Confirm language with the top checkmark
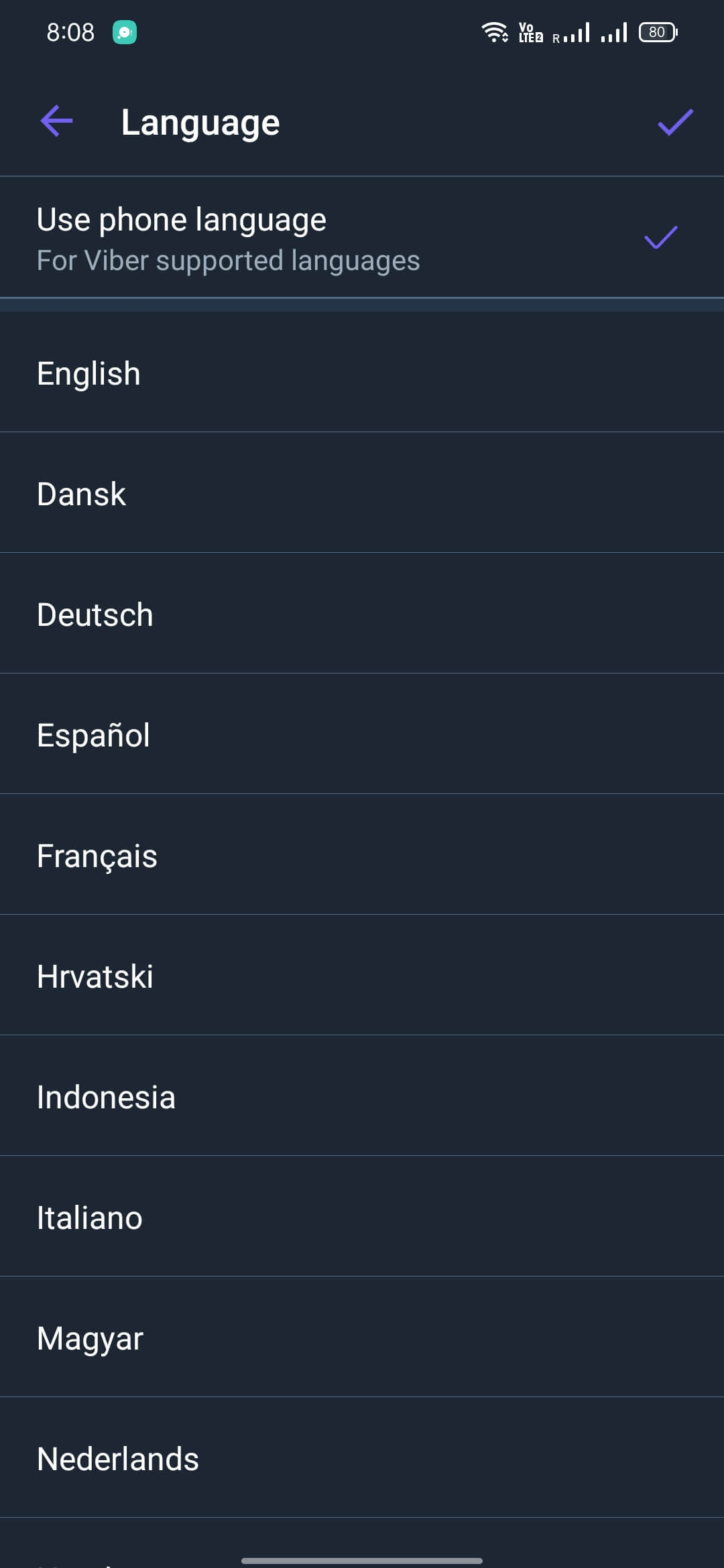The height and width of the screenshot is (1568, 724). [x=675, y=122]
